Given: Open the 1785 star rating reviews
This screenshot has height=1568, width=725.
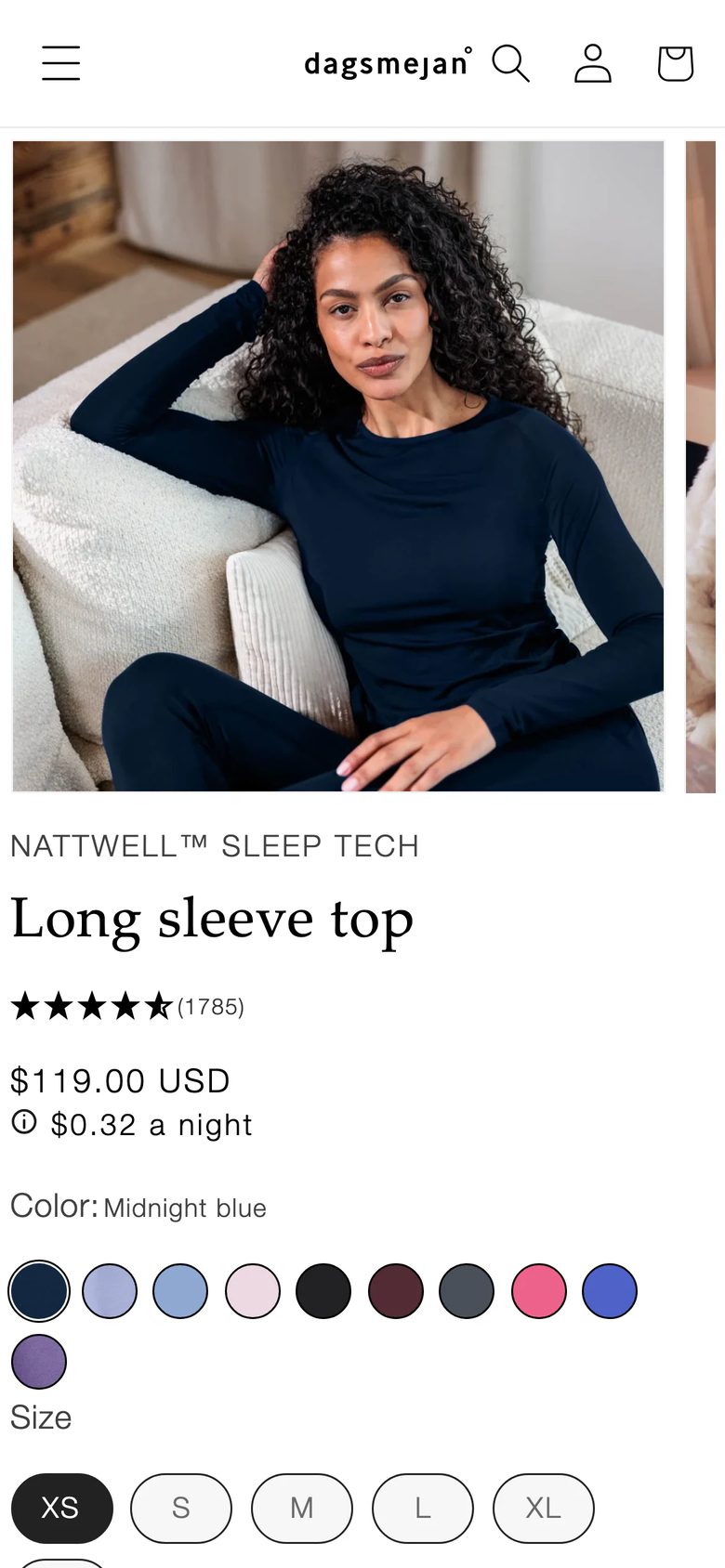Looking at the screenshot, I should pos(127,1006).
